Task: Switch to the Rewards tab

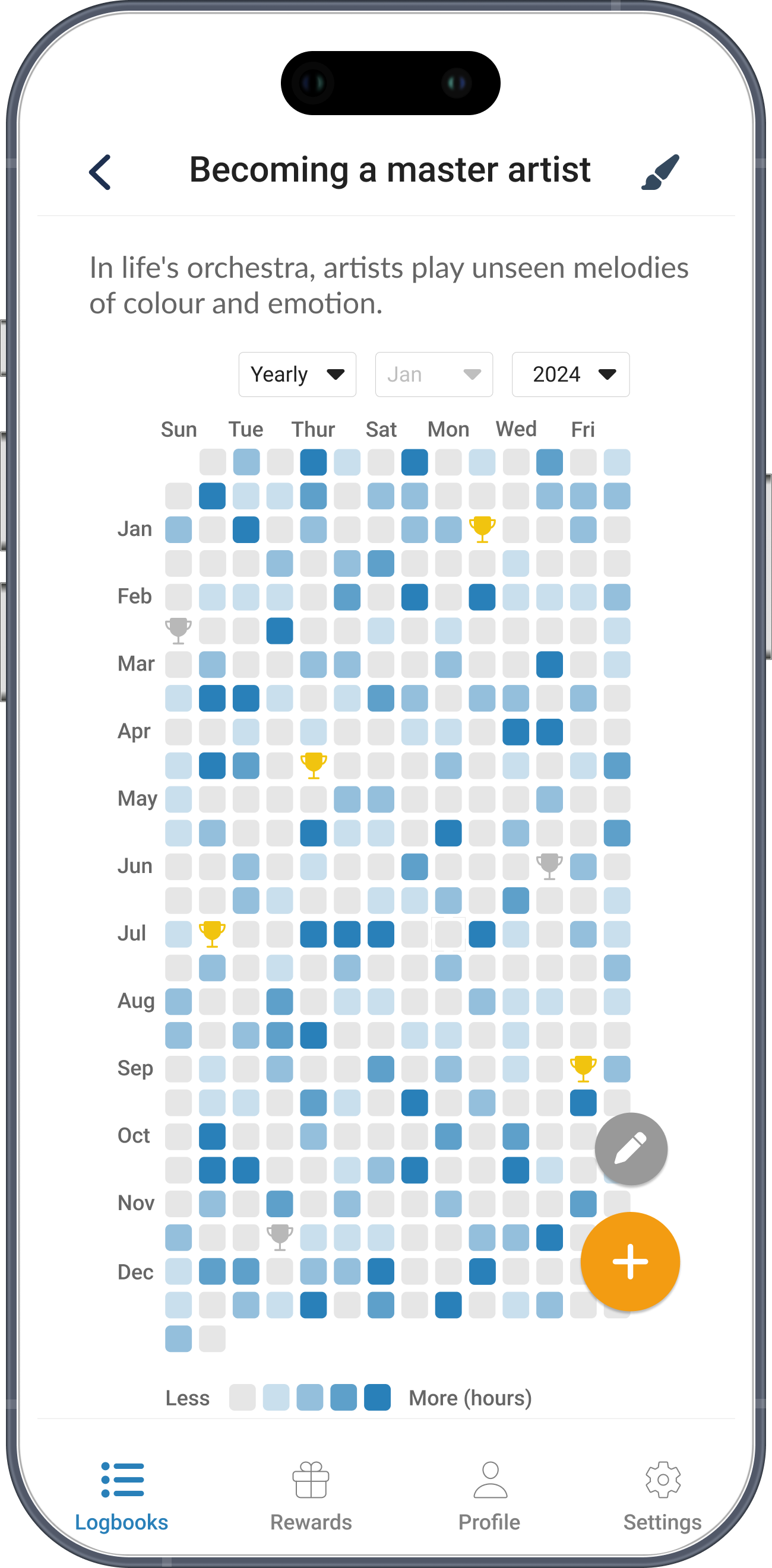Action: coord(311,1496)
